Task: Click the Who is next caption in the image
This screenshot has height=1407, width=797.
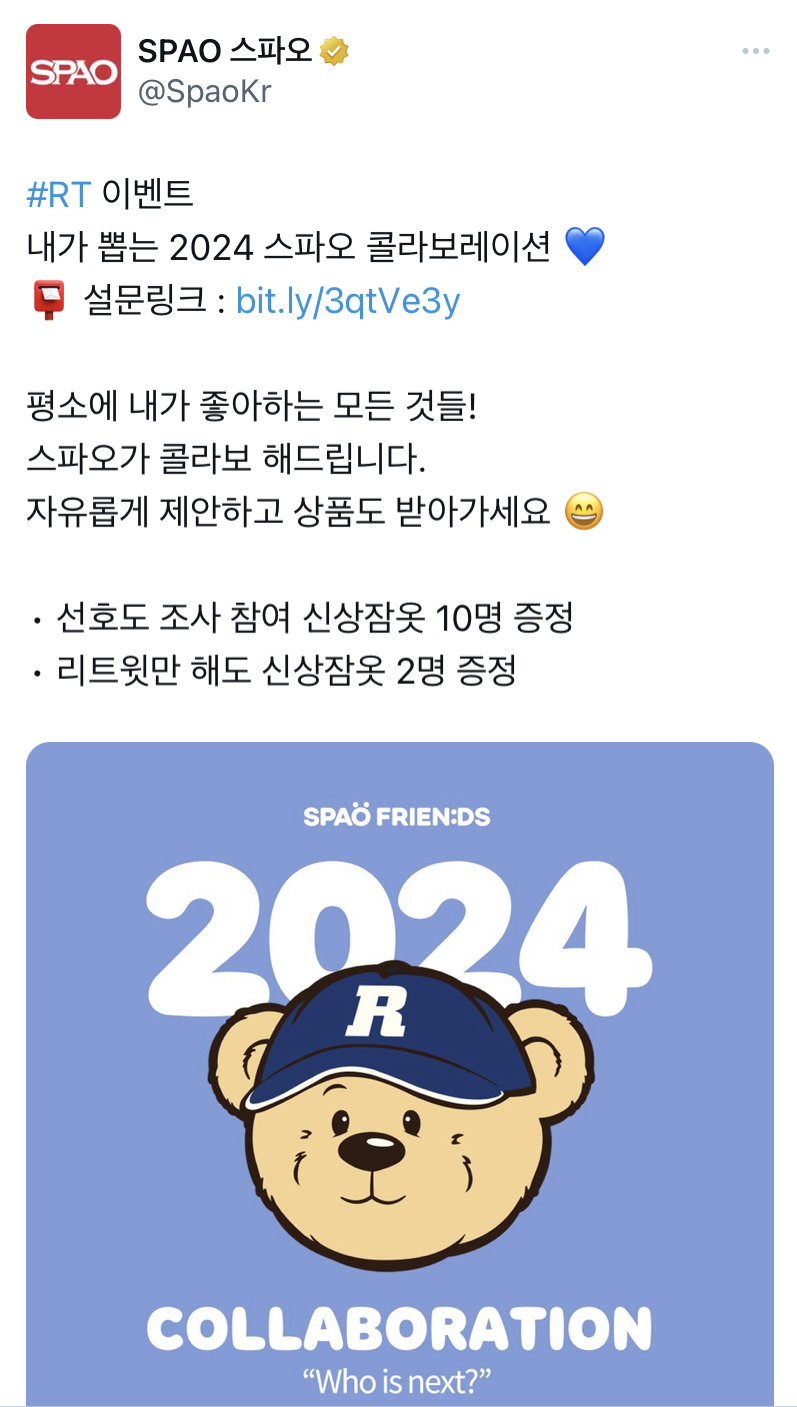Action: [x=398, y=1380]
